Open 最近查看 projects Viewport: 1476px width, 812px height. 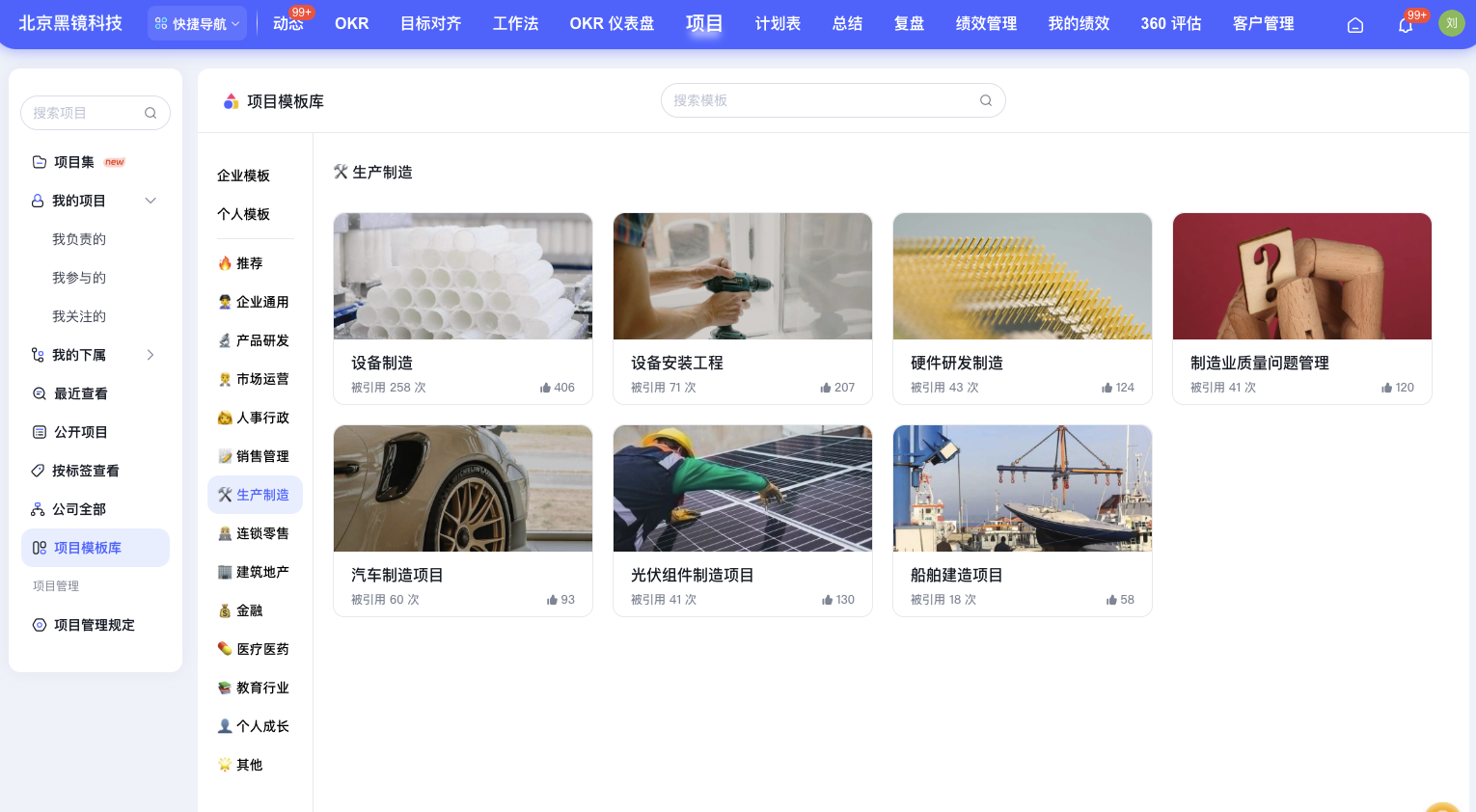point(81,393)
